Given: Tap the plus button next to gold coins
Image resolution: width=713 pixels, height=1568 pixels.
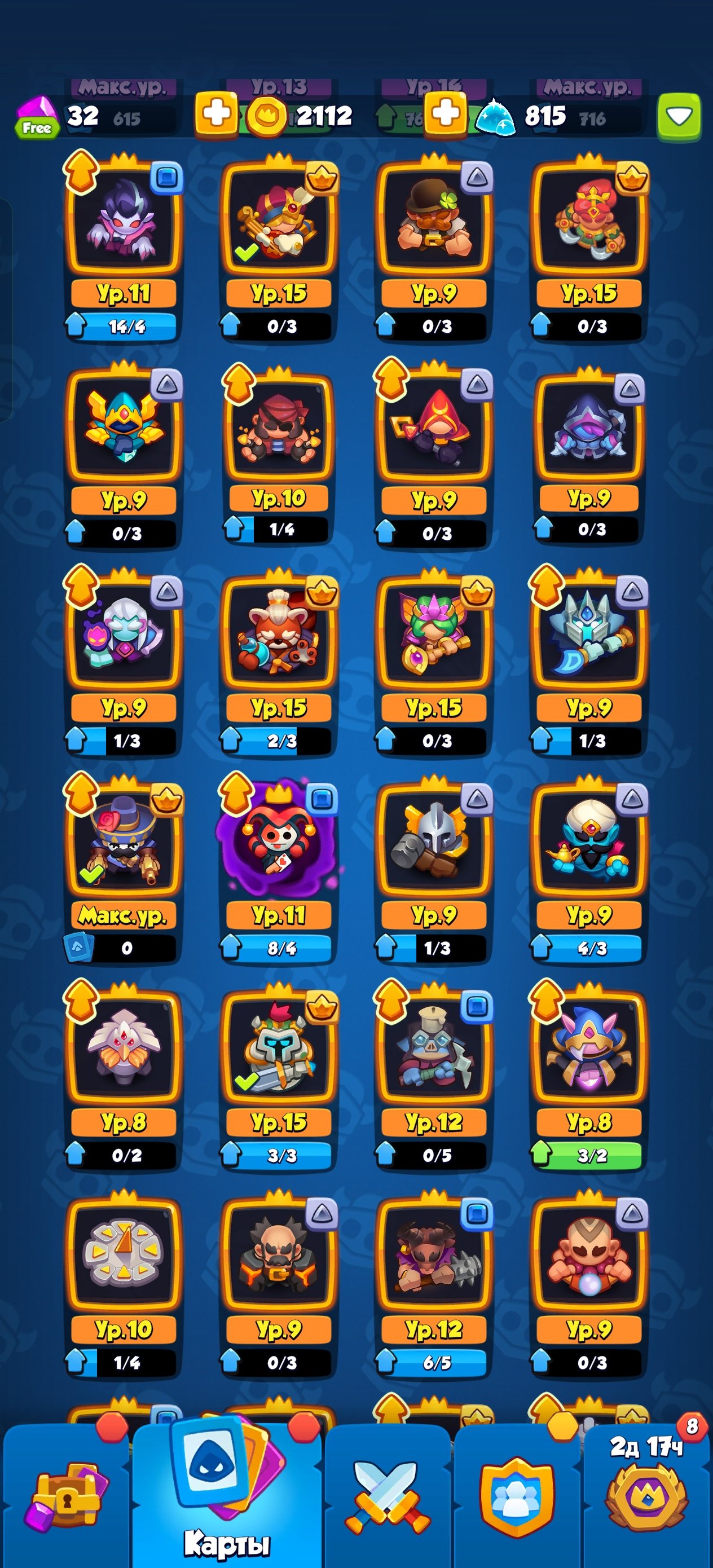Looking at the screenshot, I should [216, 113].
